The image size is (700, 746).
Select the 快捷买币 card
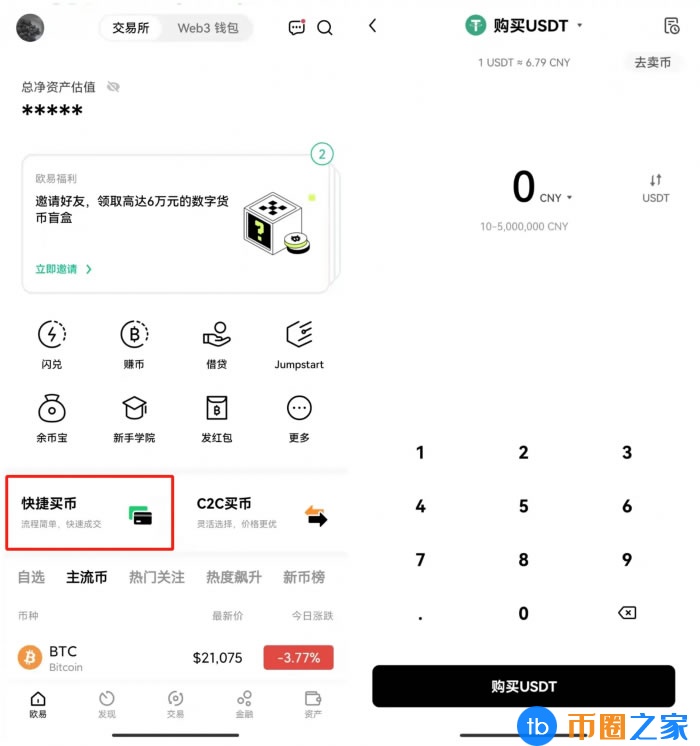90,512
